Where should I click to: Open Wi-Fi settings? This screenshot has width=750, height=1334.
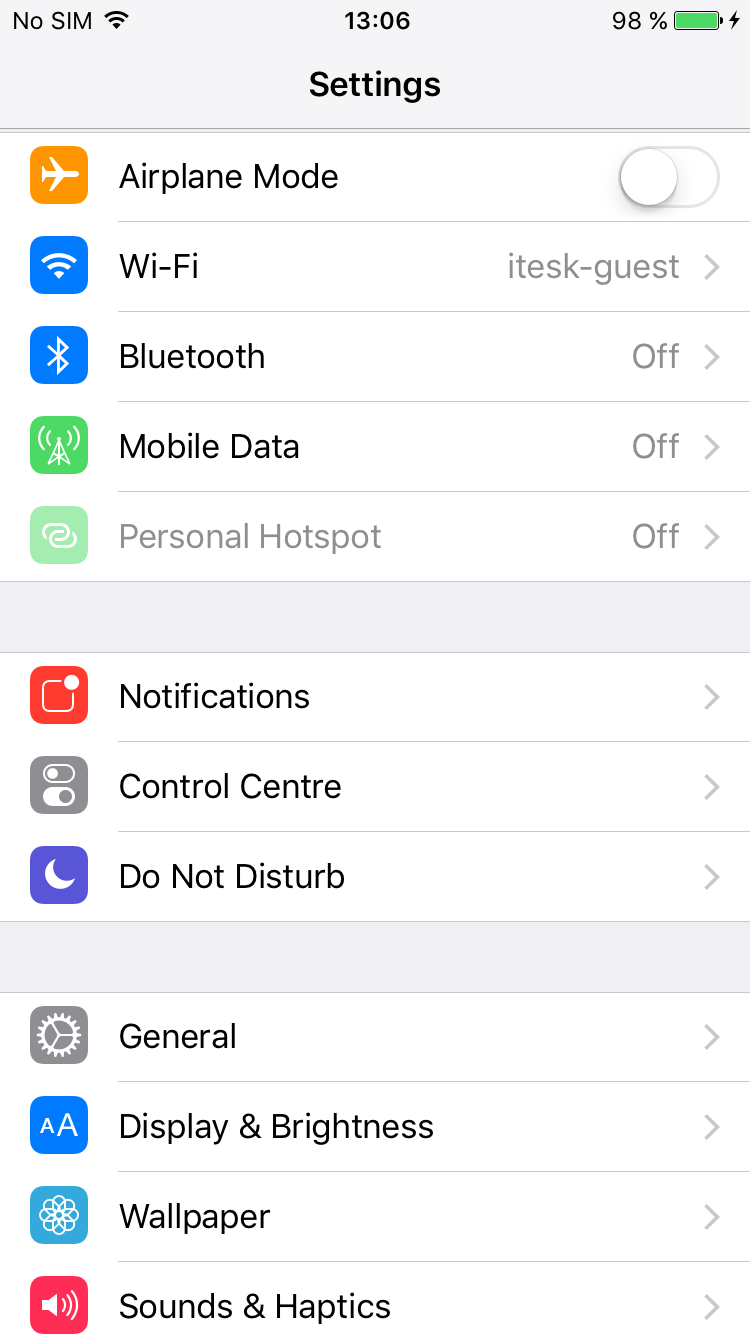(x=375, y=267)
